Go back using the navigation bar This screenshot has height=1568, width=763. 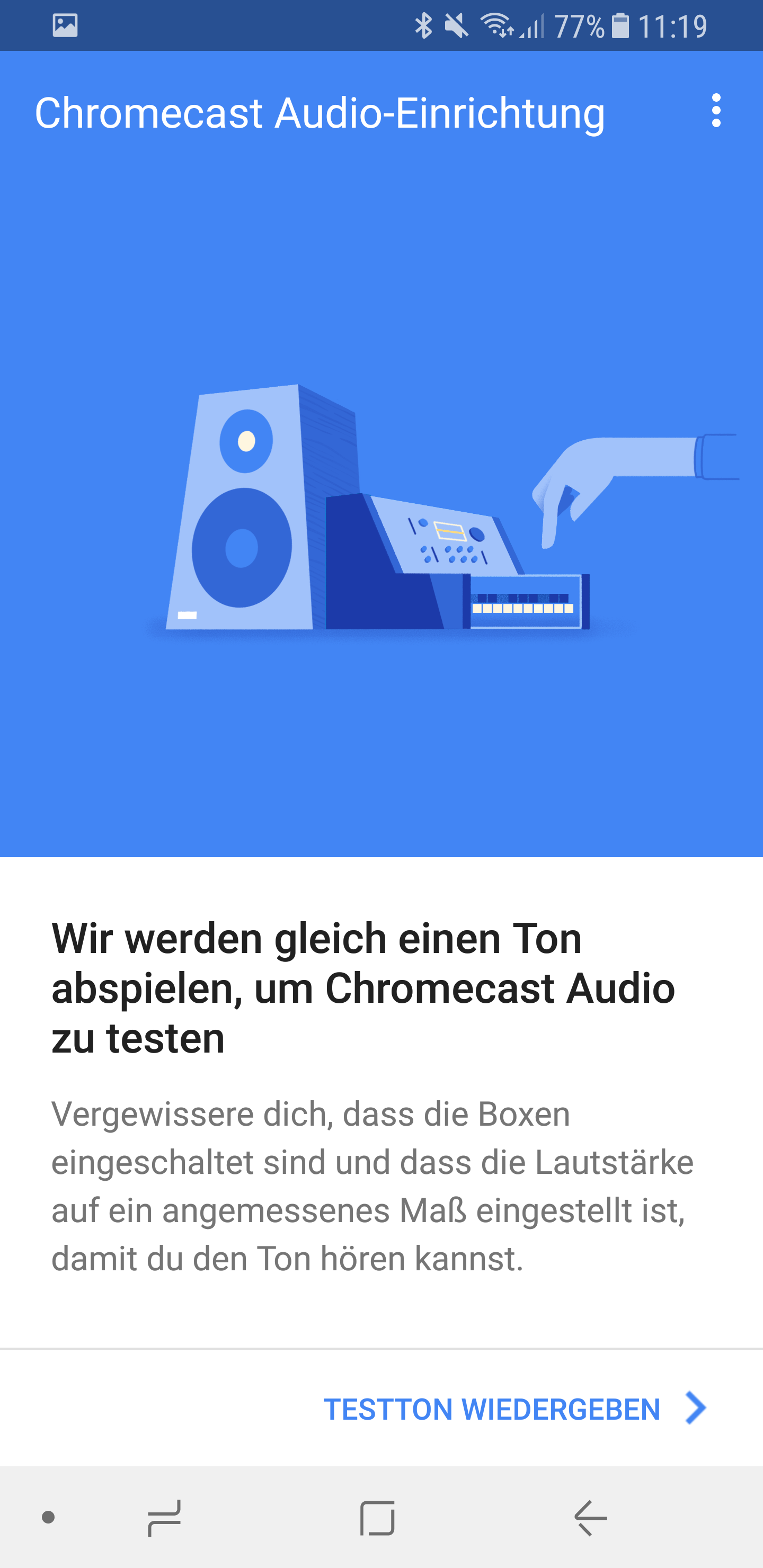click(590, 1518)
